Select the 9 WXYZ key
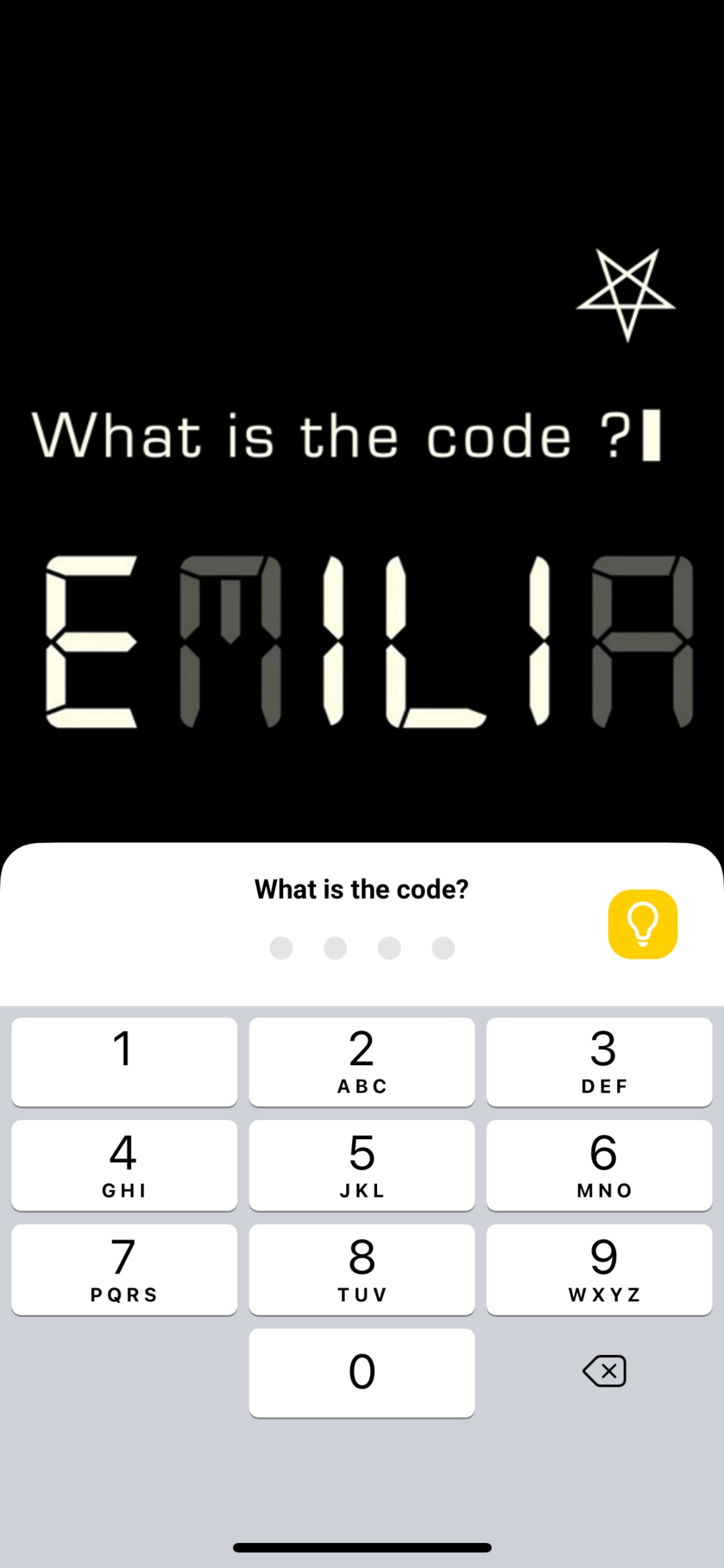Screen dimensions: 724x1568 coord(599,1270)
